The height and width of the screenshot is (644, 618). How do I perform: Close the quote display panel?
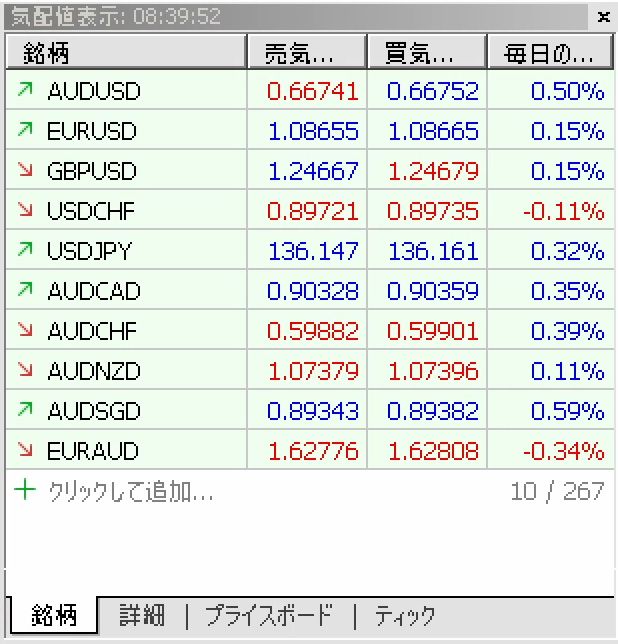tap(602, 17)
